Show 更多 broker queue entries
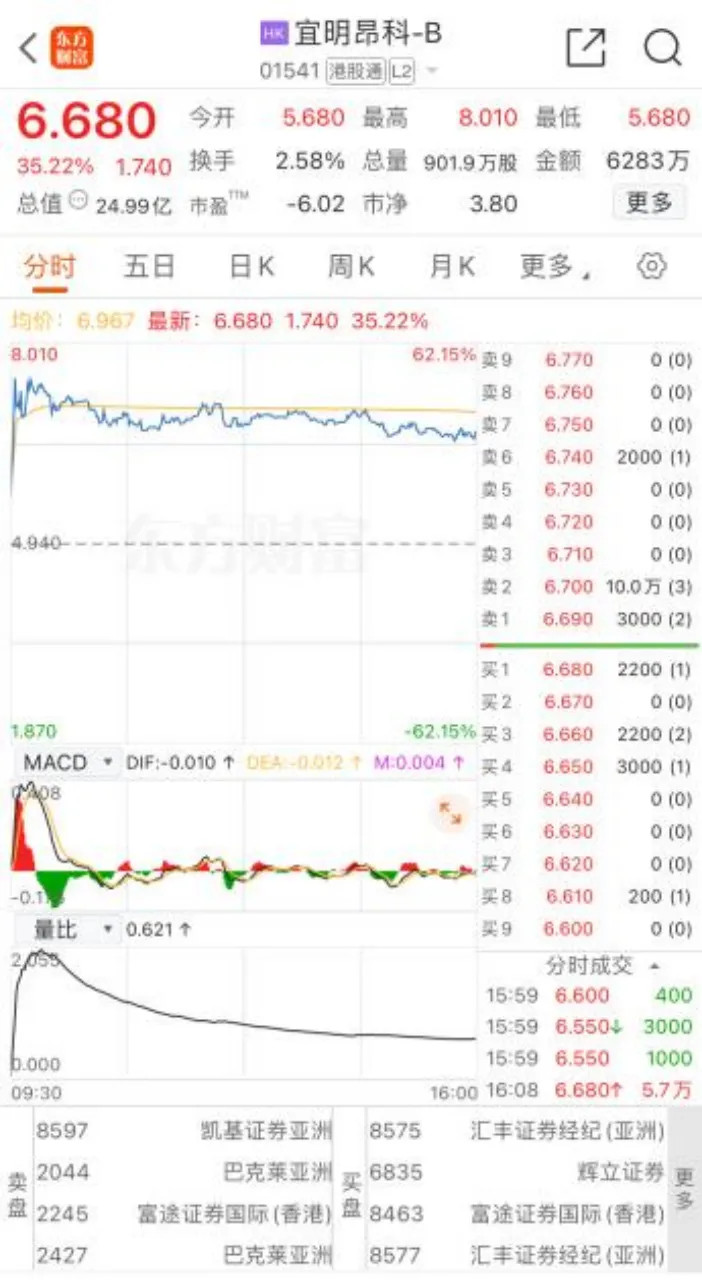Image resolution: width=702 pixels, height=1280 pixels. 684,1187
